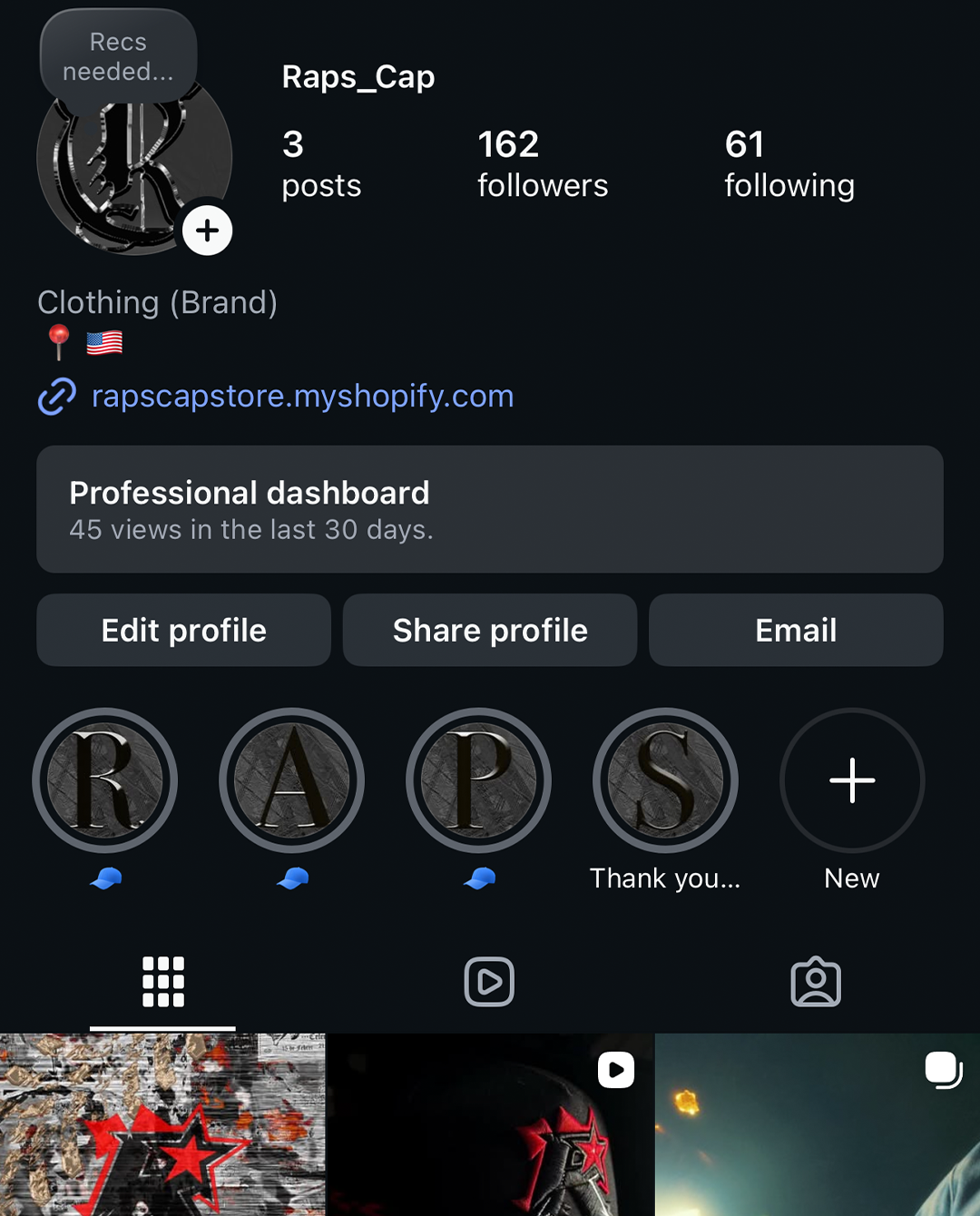Click the reel play icon on middle post
The width and height of the screenshot is (980, 1216).
pos(618,1070)
